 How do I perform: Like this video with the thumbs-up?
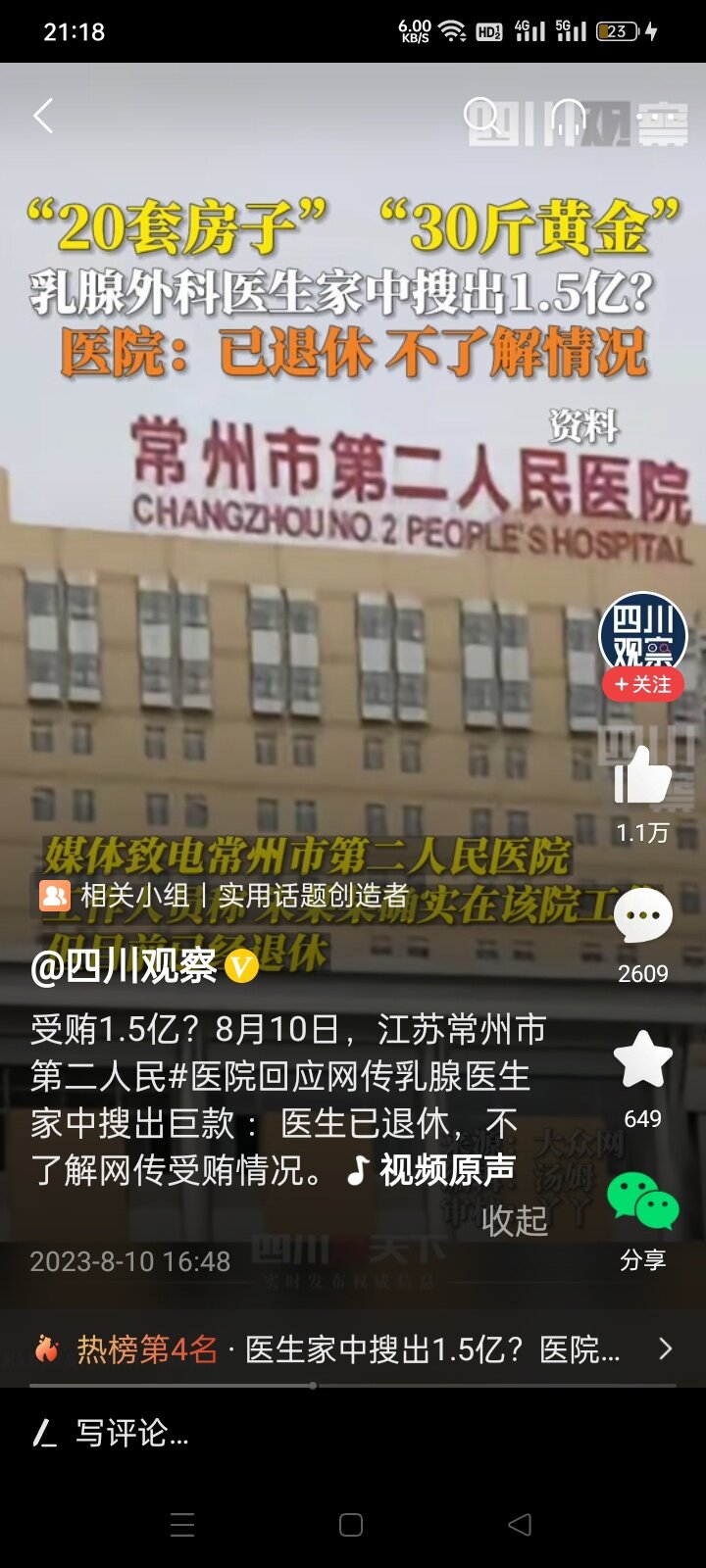[642, 774]
